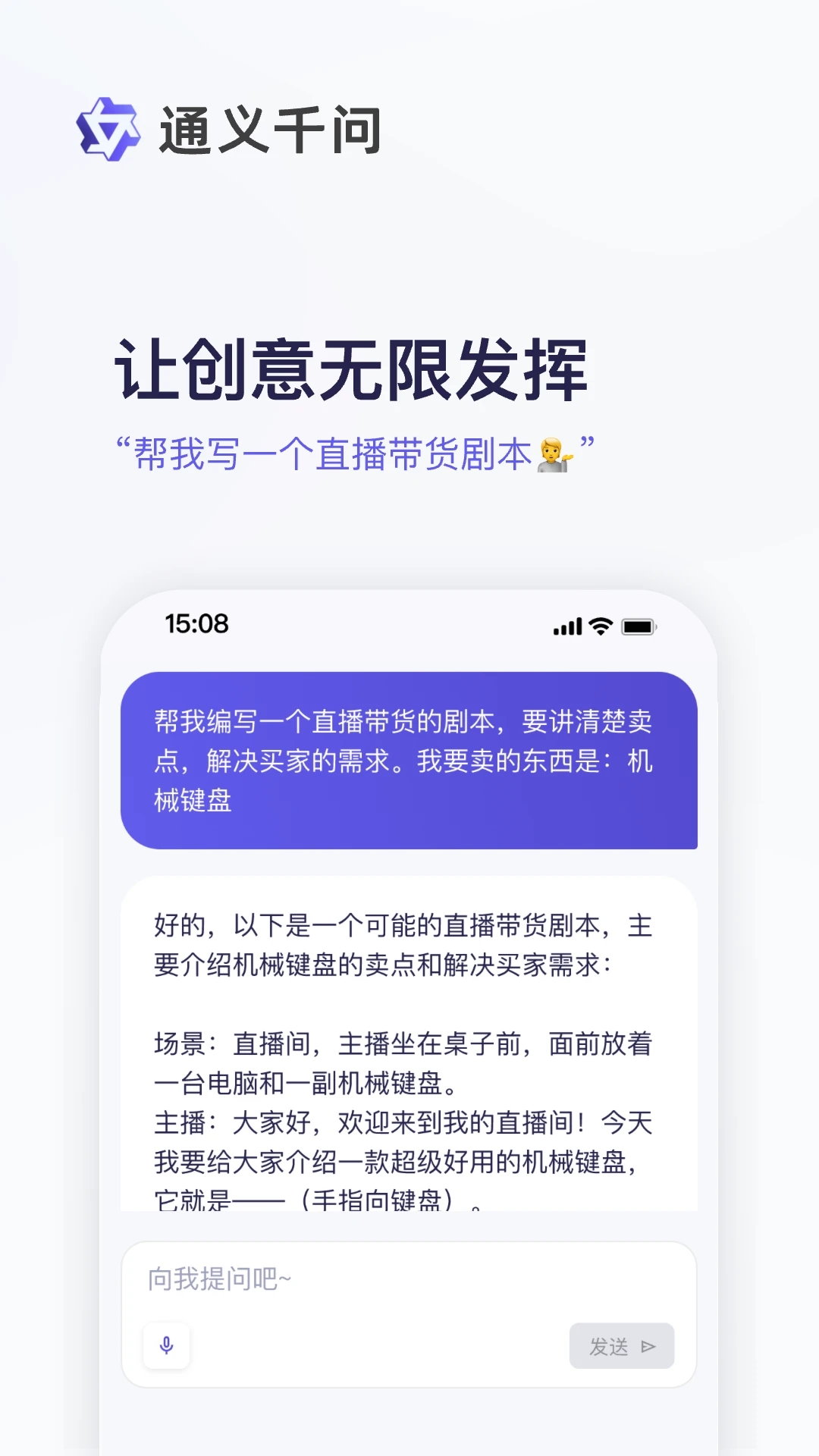Tap the microphone icon for voice input
Image resolution: width=819 pixels, height=1456 pixels.
point(167,1345)
